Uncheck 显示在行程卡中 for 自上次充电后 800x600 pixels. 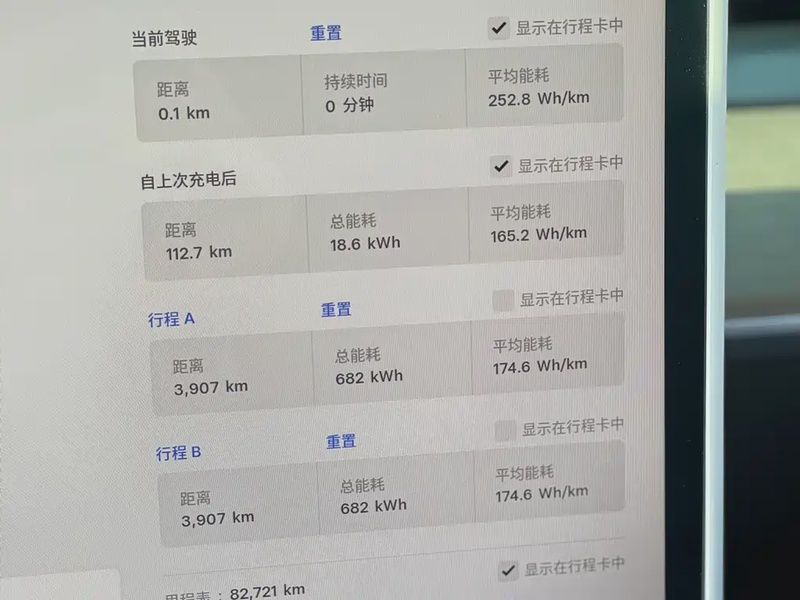click(x=501, y=166)
